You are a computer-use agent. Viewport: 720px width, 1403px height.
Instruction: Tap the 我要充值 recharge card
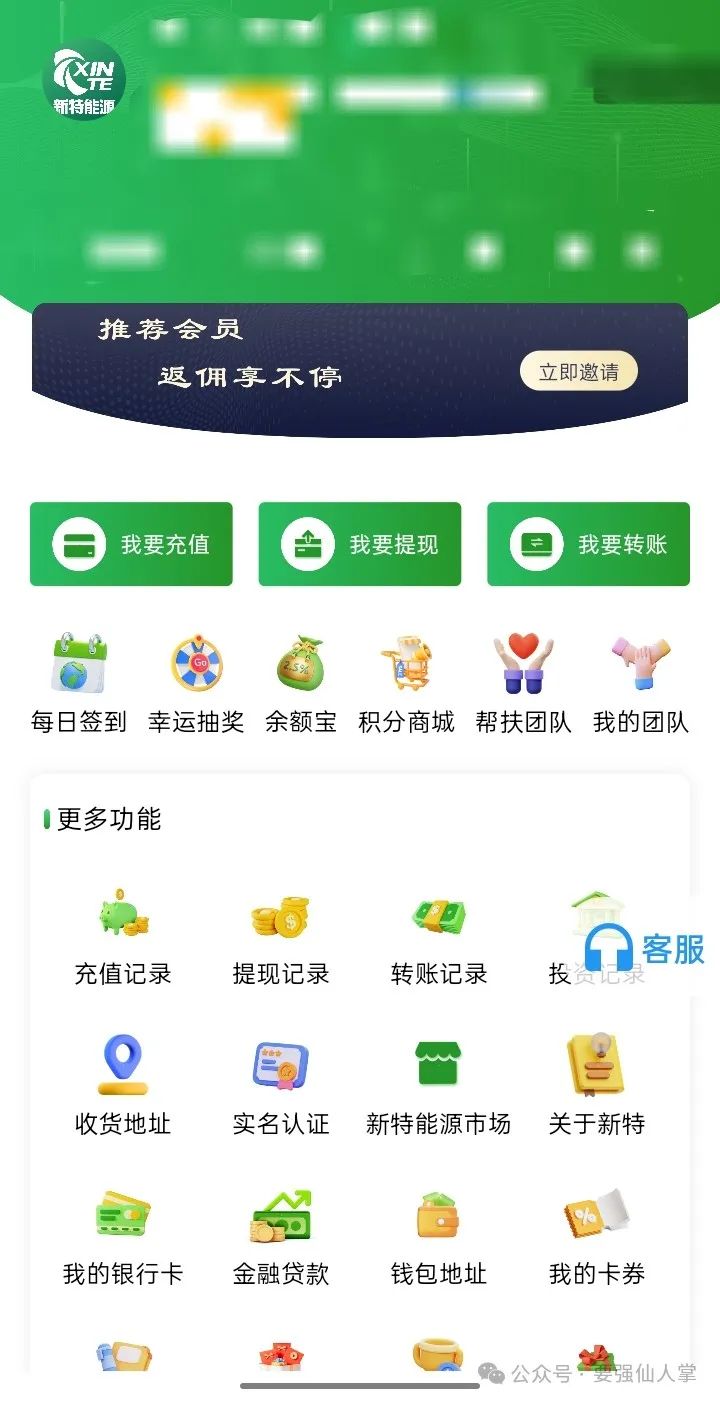coord(131,544)
